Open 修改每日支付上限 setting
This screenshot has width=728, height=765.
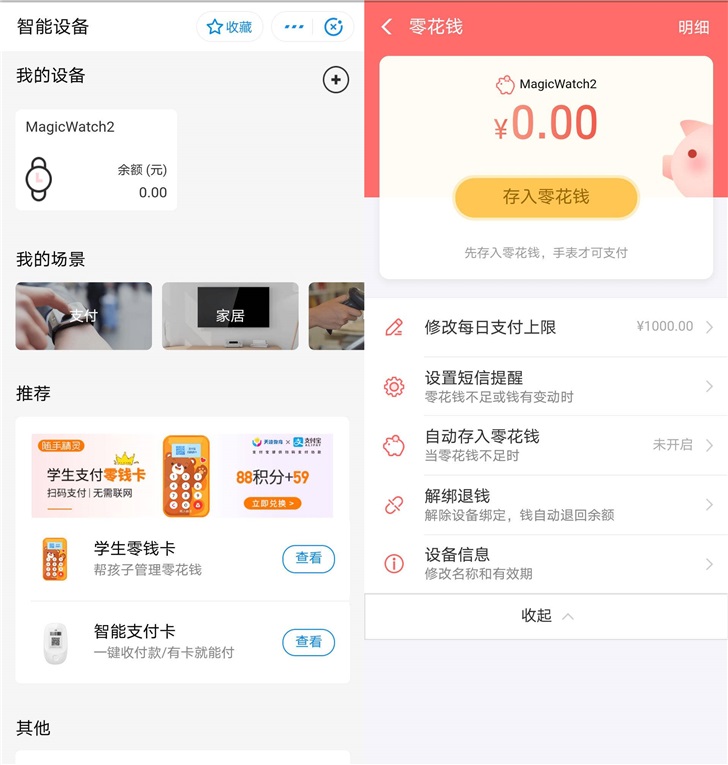[546, 327]
